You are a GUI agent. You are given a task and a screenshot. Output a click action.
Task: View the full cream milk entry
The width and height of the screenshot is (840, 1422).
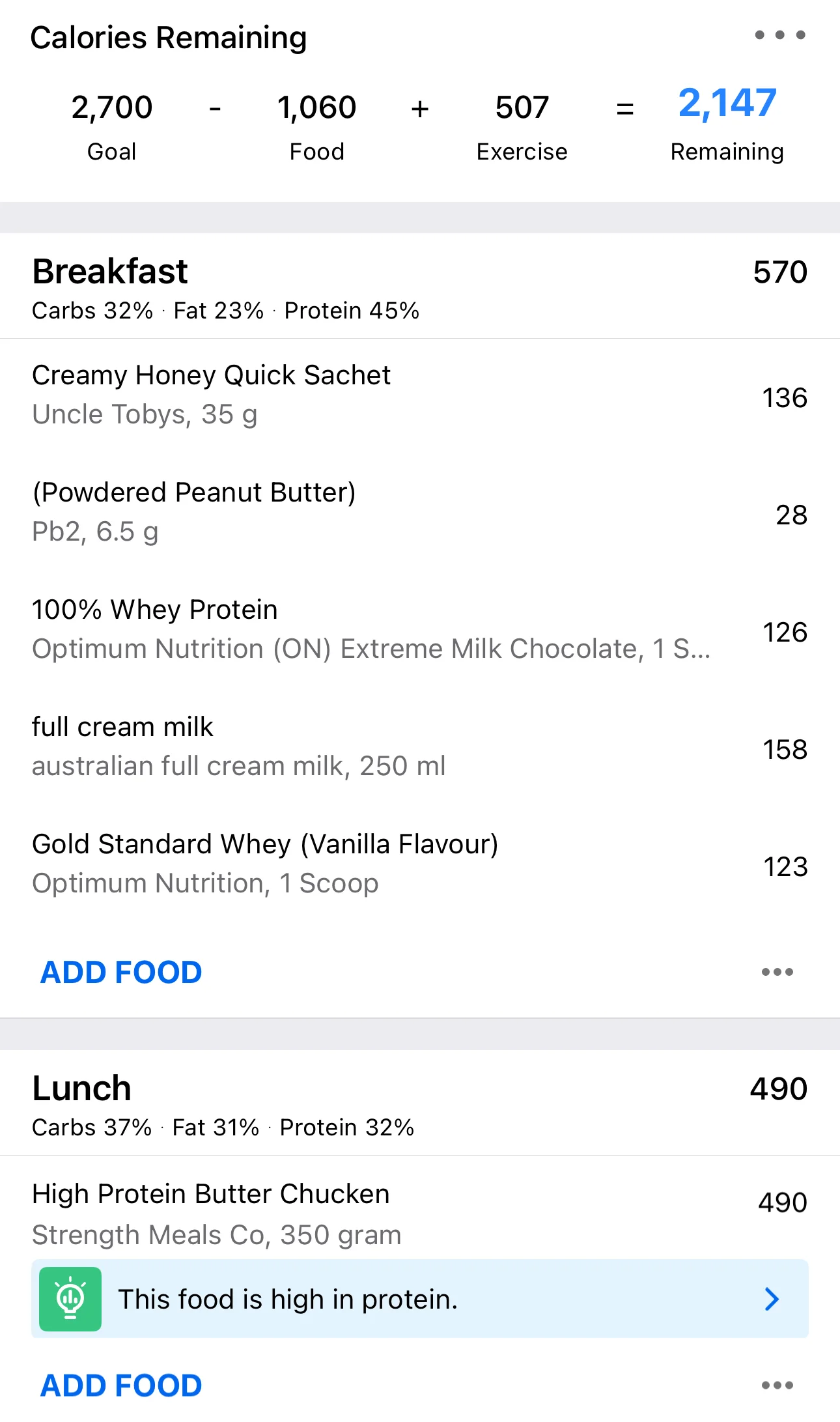(419, 747)
